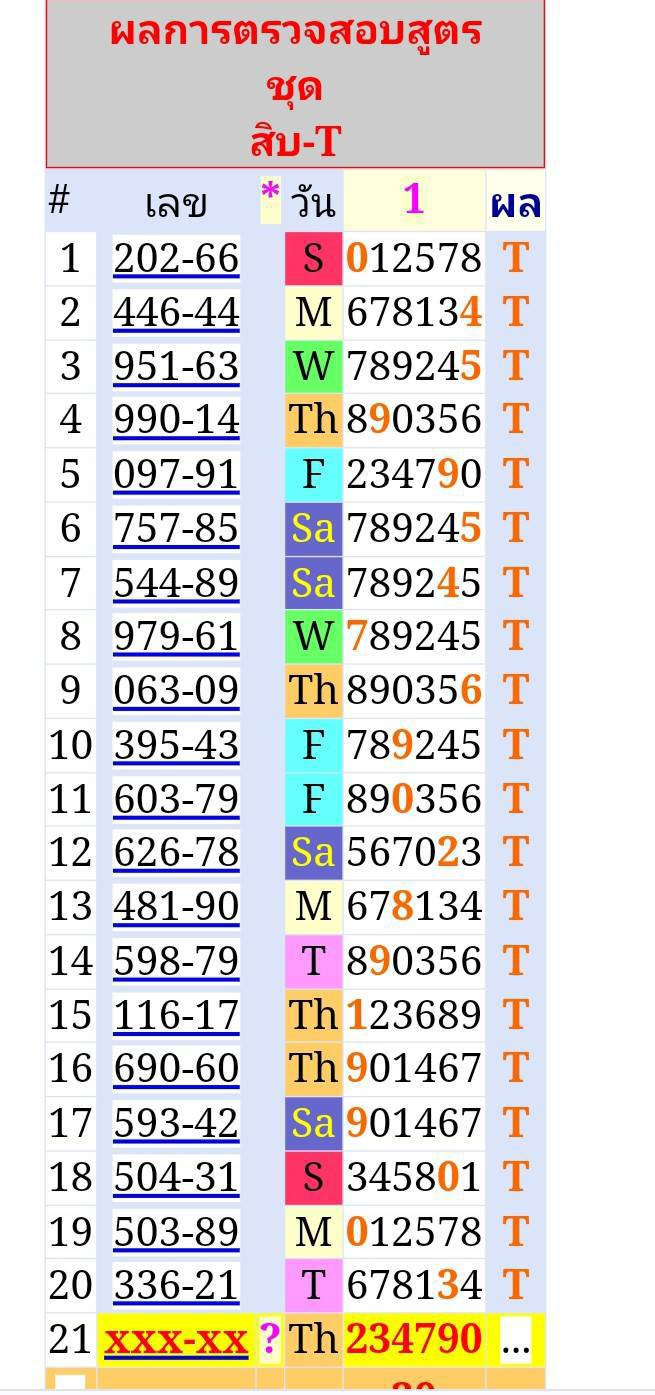Open the 979-61 link
The image size is (655, 1395).
pos(176,636)
